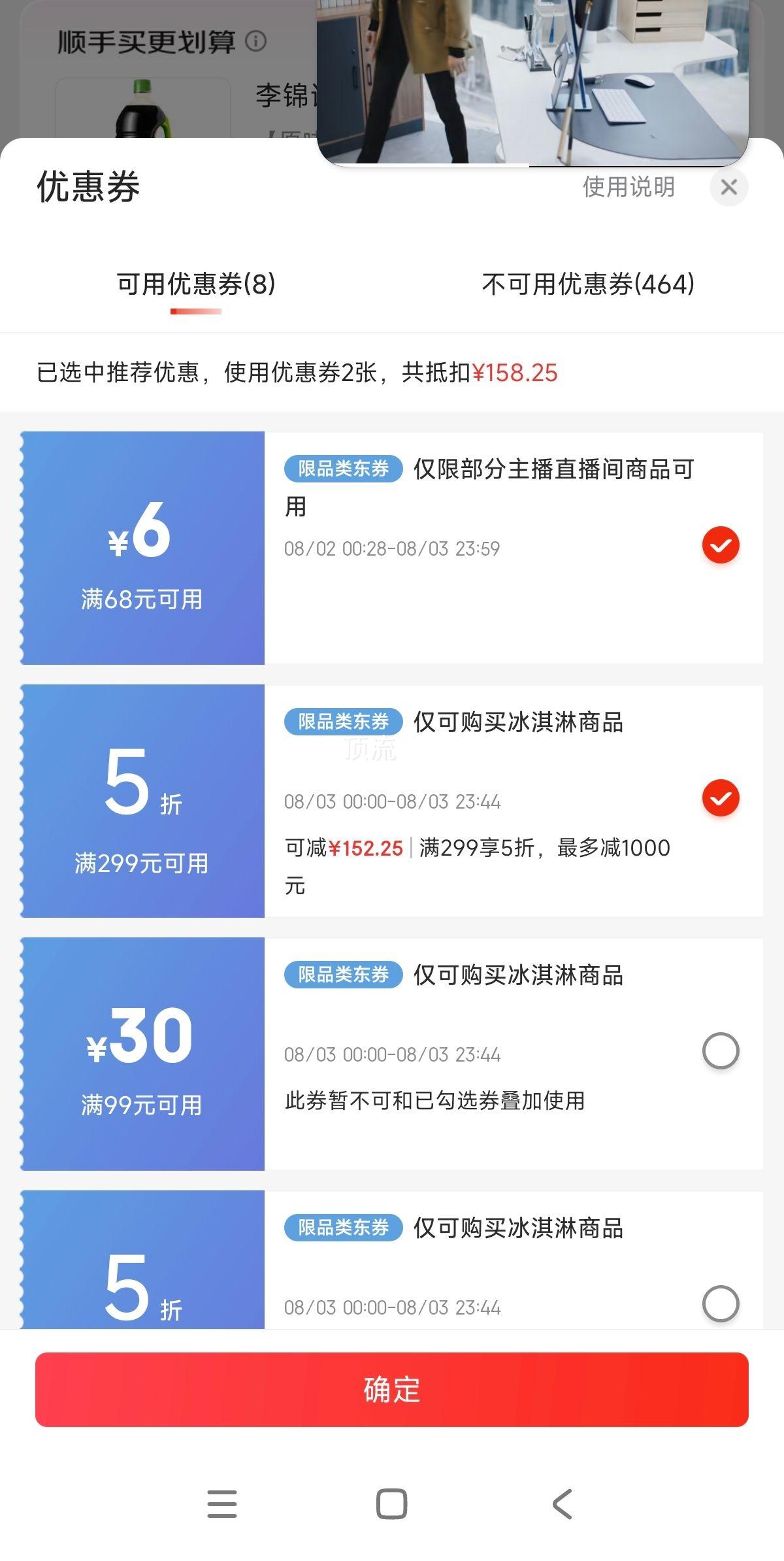Close the coupon panel with the X icon
This screenshot has width=784, height=1561.
click(730, 188)
